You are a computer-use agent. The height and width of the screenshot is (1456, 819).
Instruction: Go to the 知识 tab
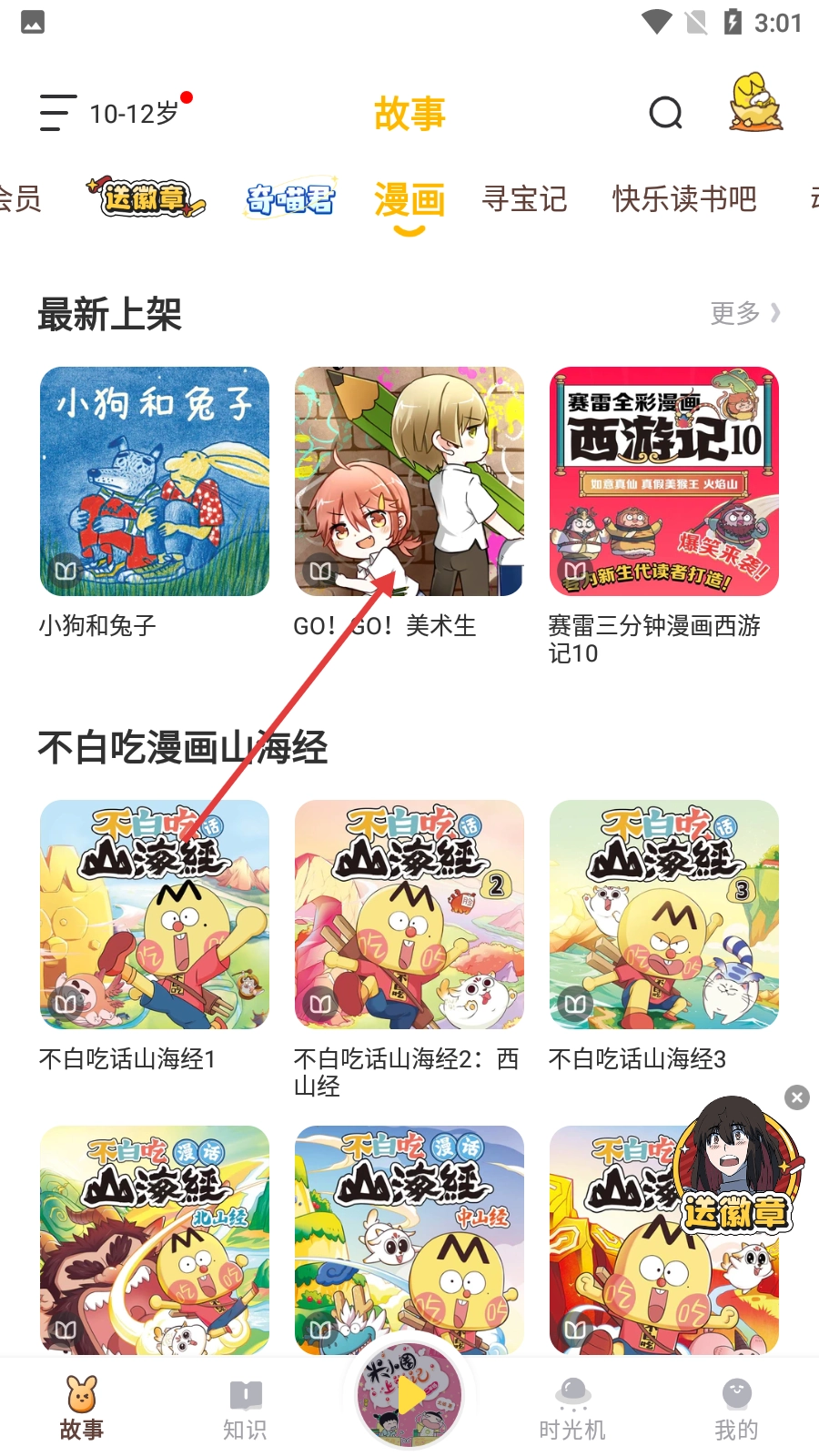pyautogui.click(x=246, y=1409)
